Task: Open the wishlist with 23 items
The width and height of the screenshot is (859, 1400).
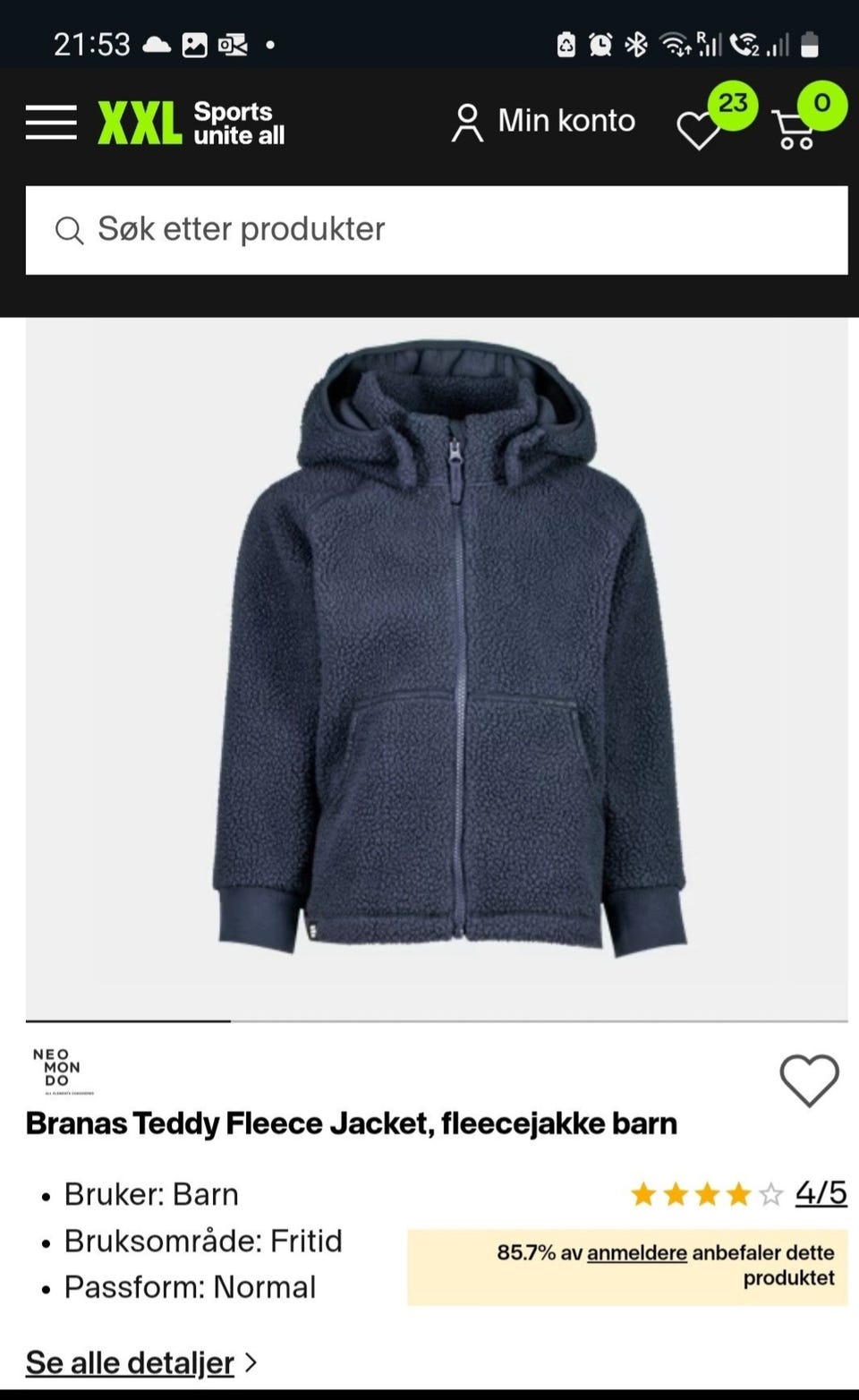Action: click(x=716, y=118)
